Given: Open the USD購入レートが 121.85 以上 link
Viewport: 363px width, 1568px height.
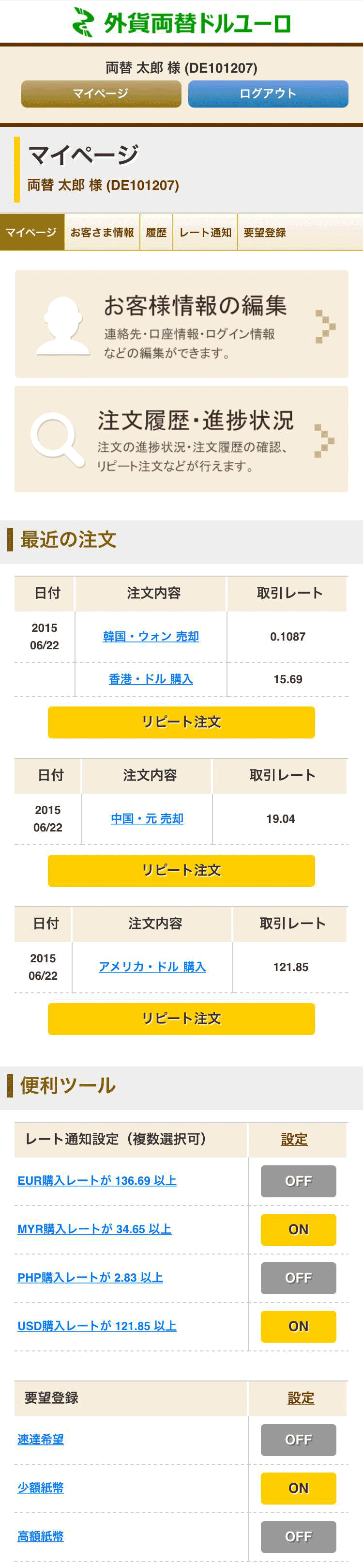Looking at the screenshot, I should click(97, 1326).
